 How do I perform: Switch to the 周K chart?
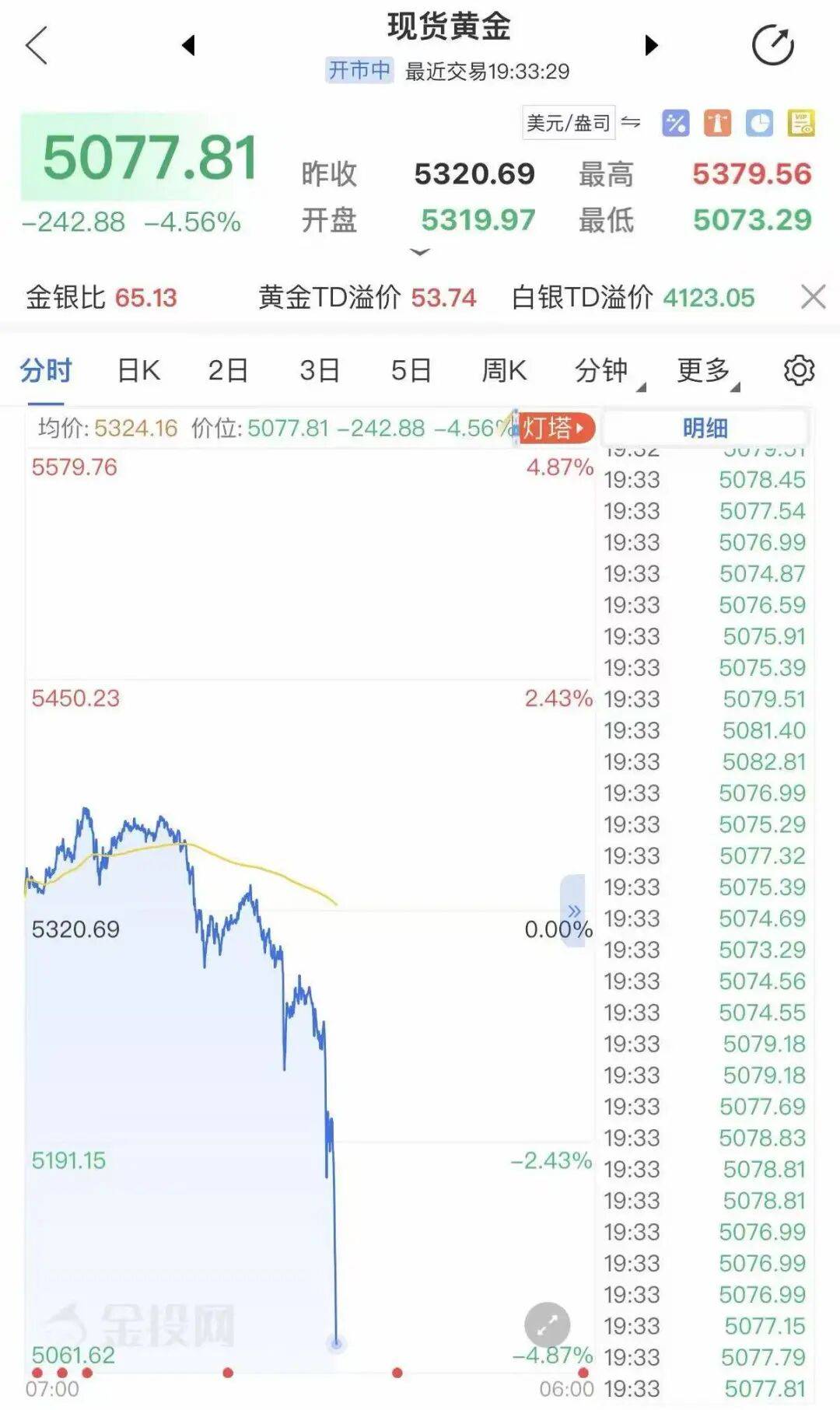pyautogui.click(x=504, y=371)
